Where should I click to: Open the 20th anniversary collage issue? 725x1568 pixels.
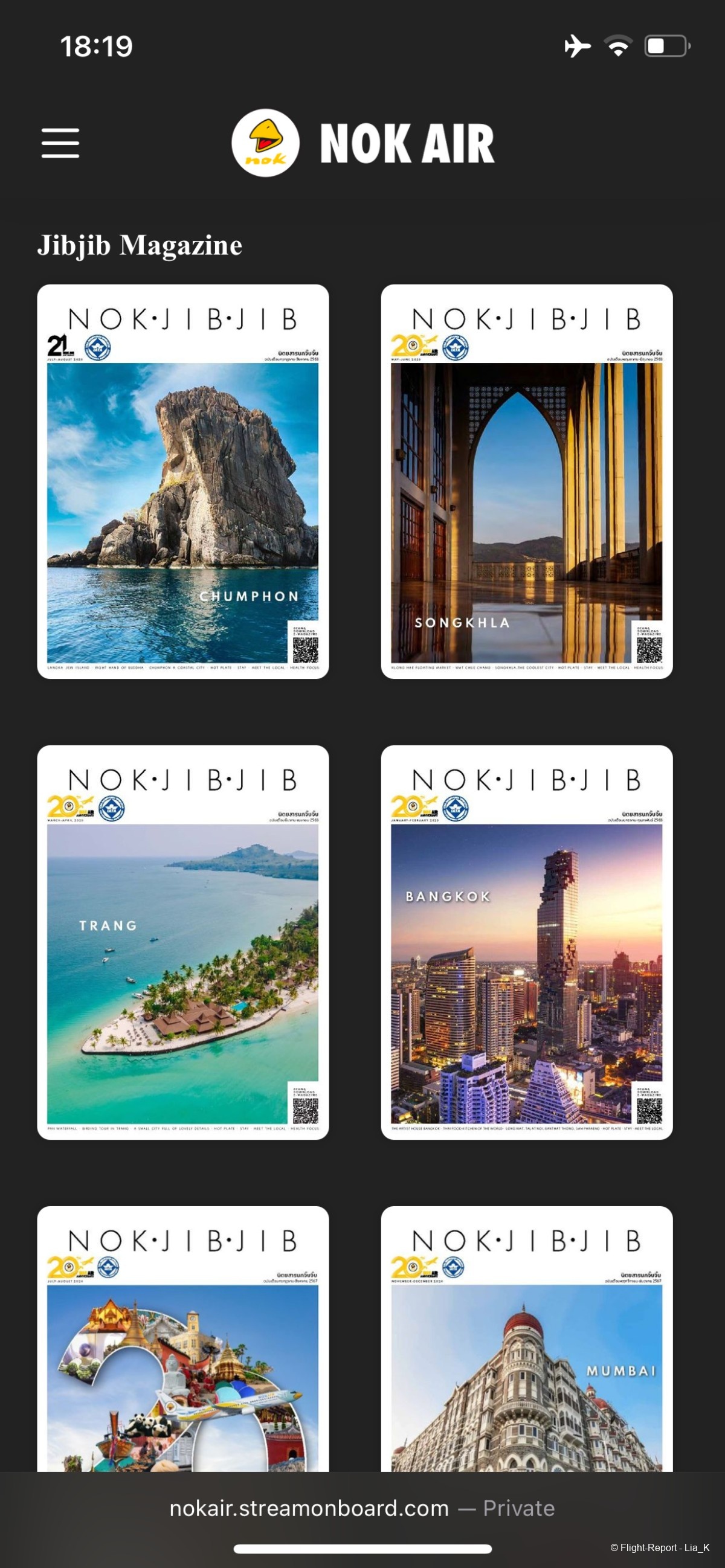[182, 1339]
